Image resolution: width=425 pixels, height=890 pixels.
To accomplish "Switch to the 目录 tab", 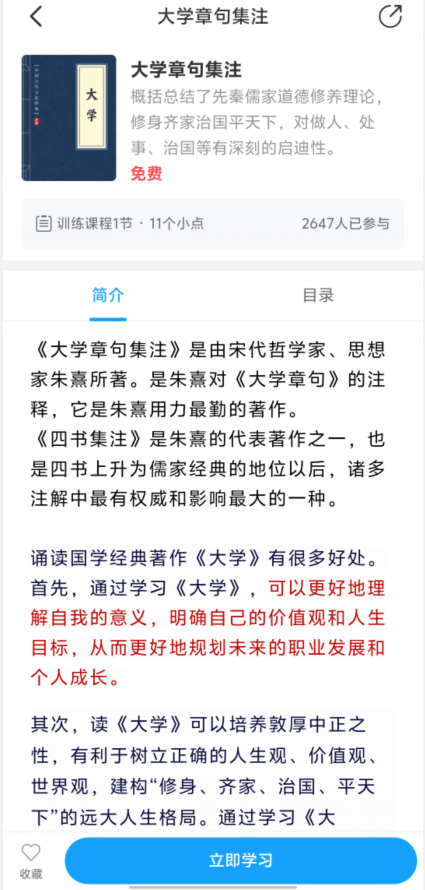I will tap(318, 296).
